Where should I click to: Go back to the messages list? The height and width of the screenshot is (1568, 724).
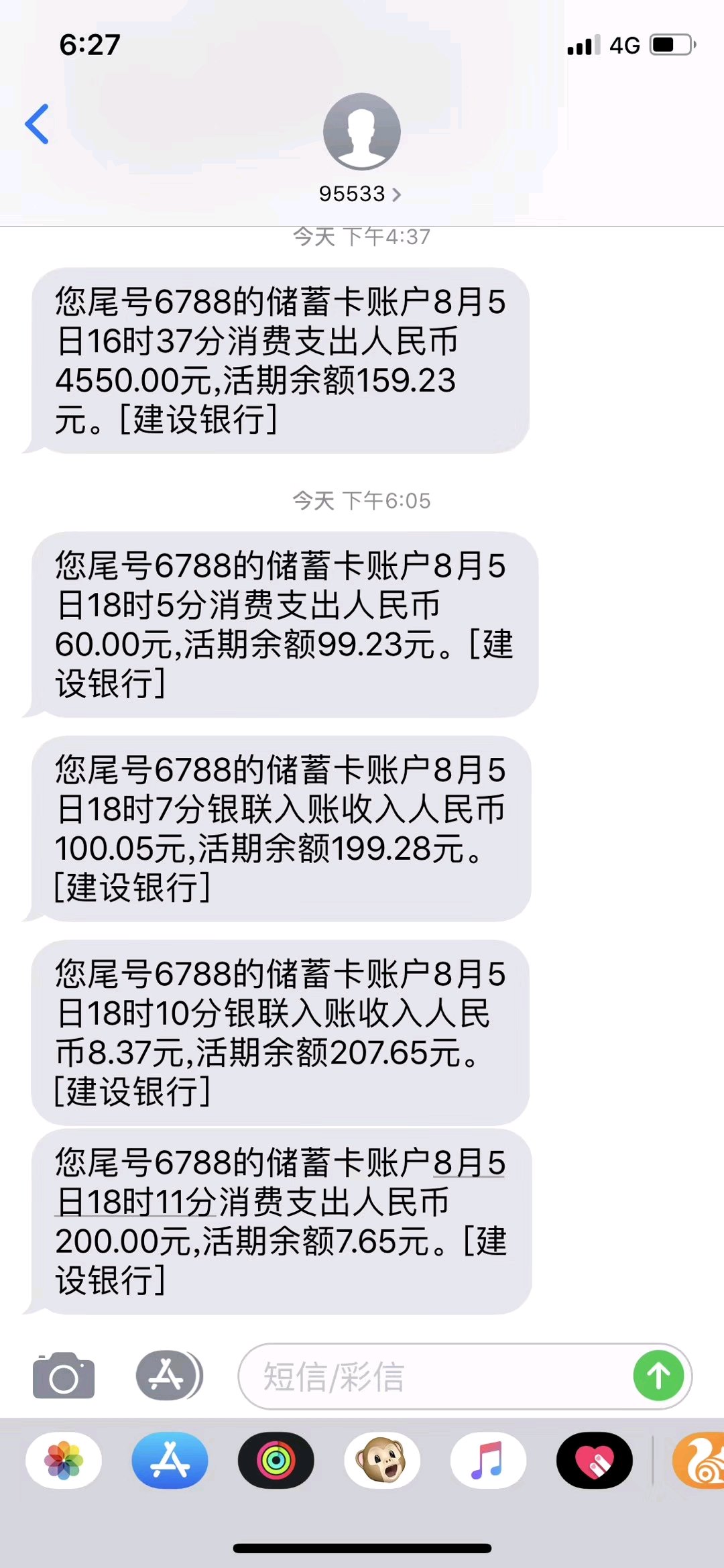[x=38, y=124]
